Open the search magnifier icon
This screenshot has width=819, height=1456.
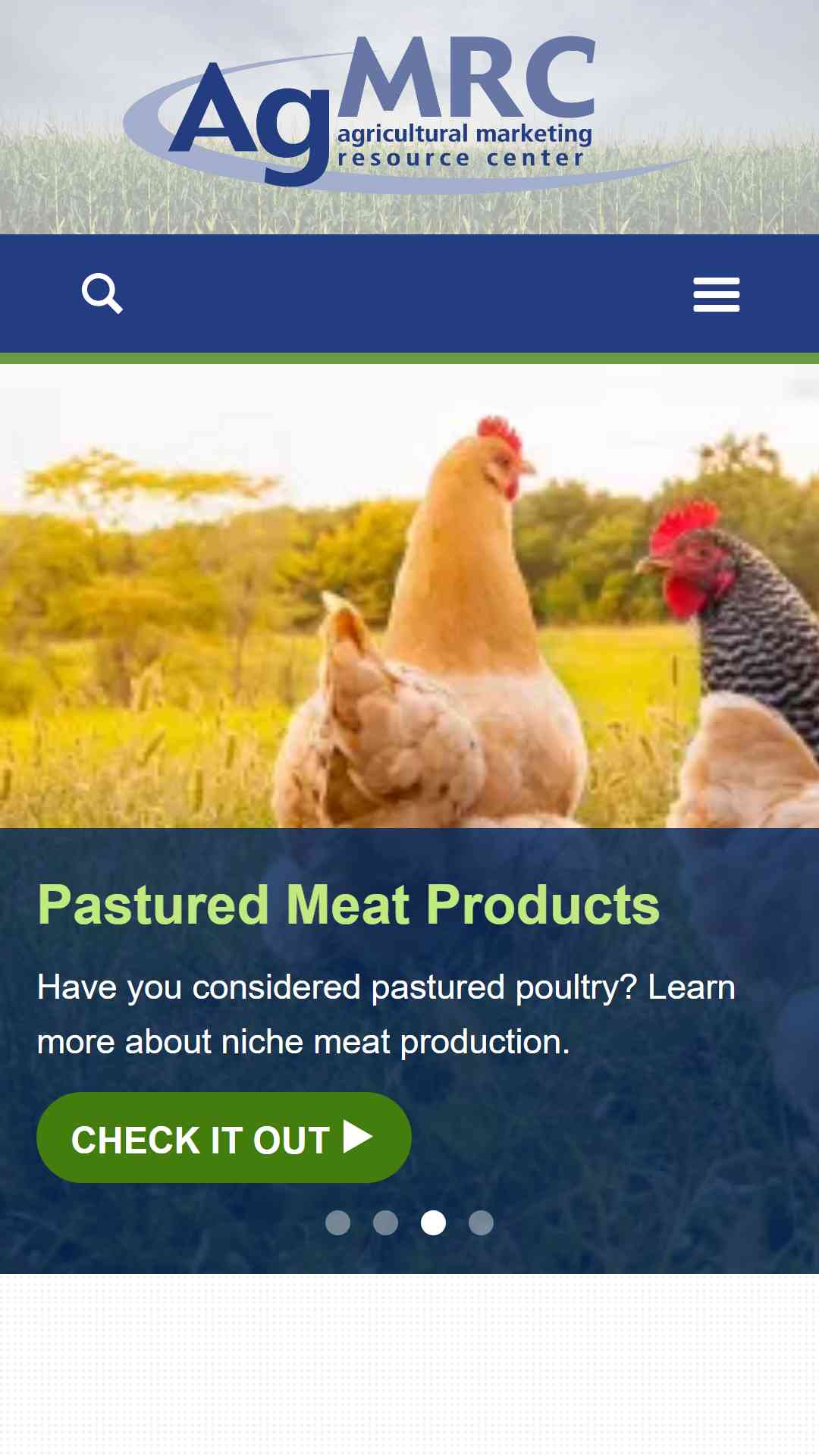[x=102, y=294]
